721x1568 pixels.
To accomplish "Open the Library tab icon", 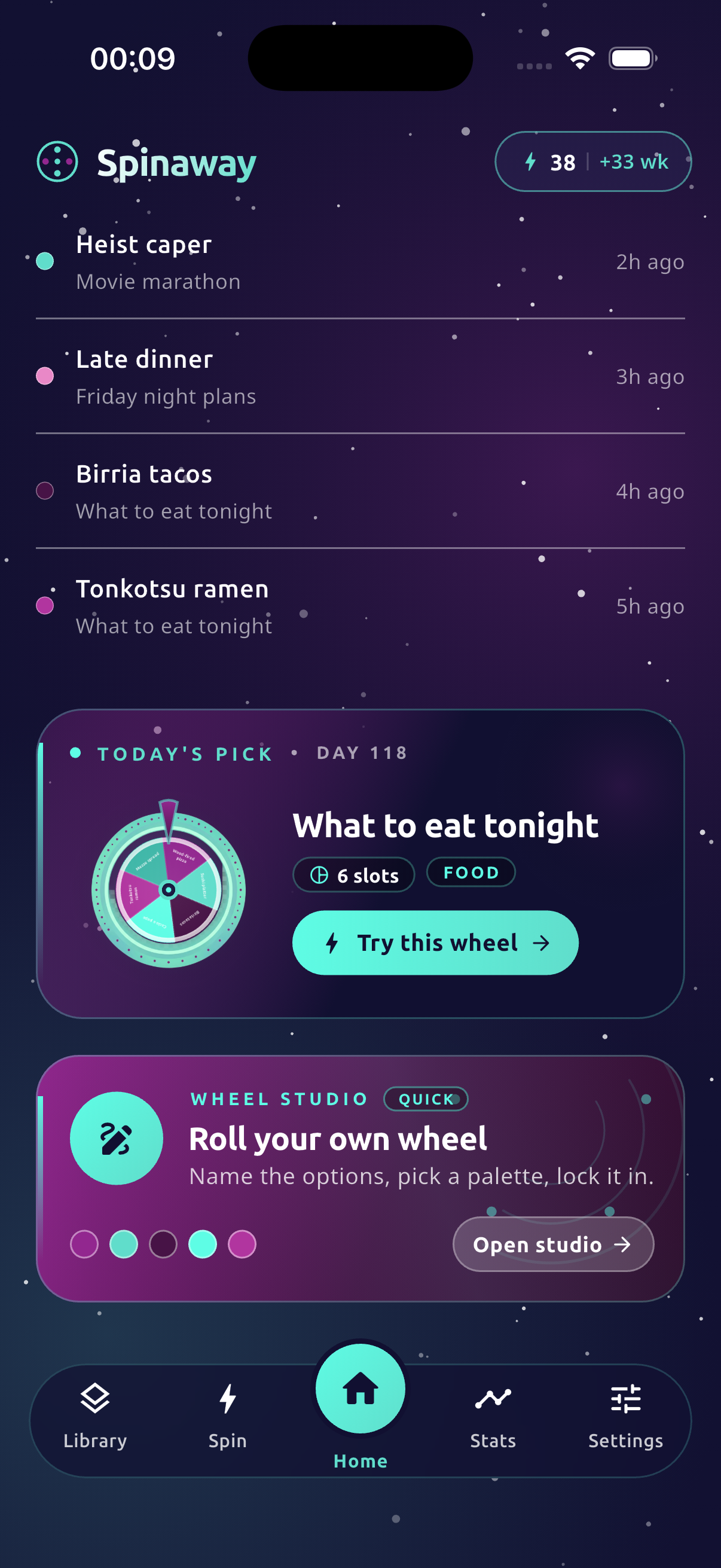I will pyautogui.click(x=95, y=1398).
